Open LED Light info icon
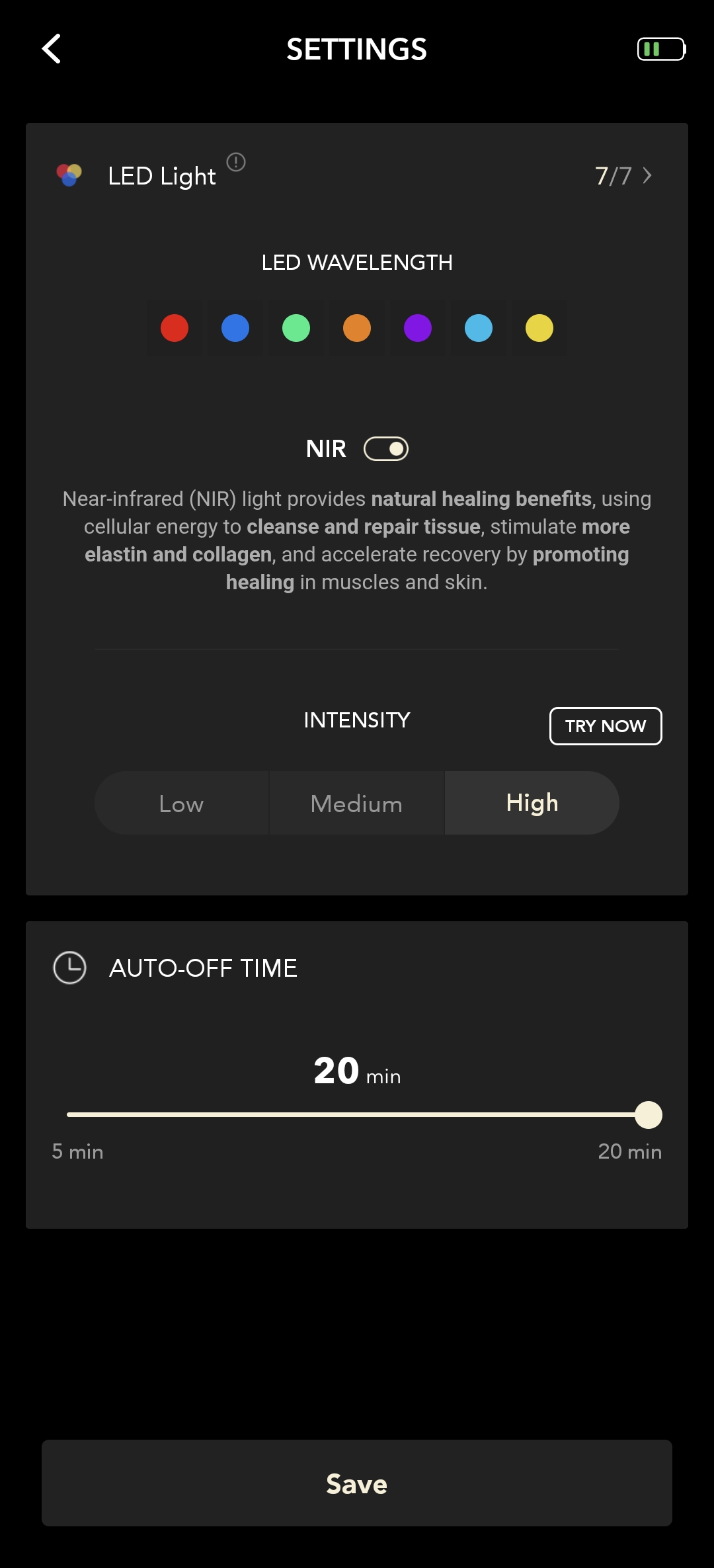Viewport: 714px width, 1568px height. click(x=236, y=162)
